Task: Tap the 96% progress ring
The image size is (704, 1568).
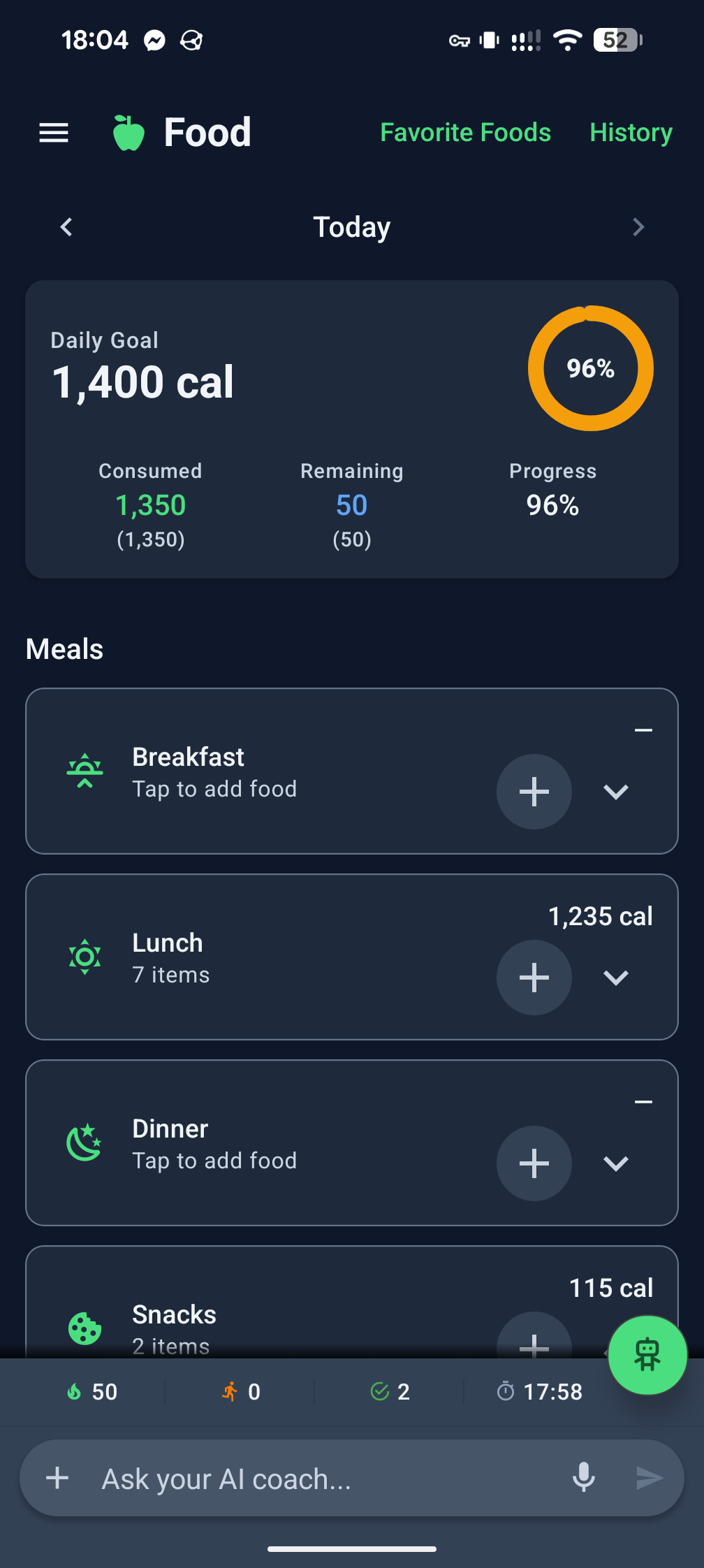Action: [590, 366]
